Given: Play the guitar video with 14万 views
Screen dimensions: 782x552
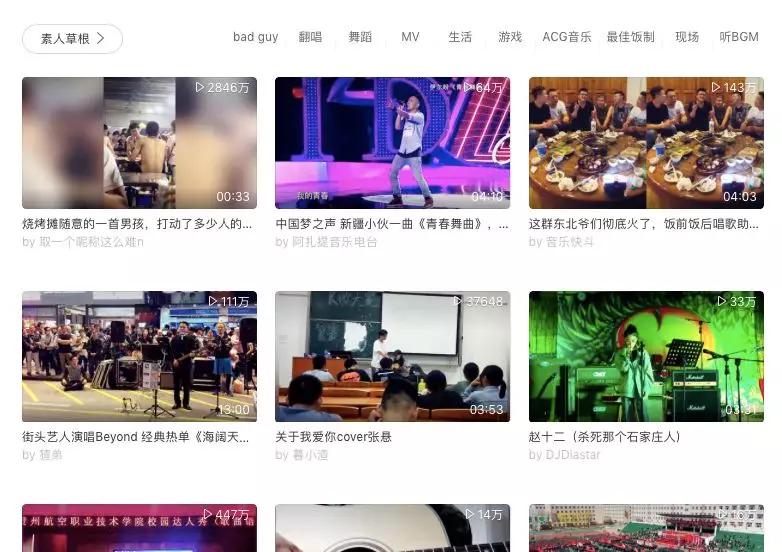Looking at the screenshot, I should pos(392,528).
